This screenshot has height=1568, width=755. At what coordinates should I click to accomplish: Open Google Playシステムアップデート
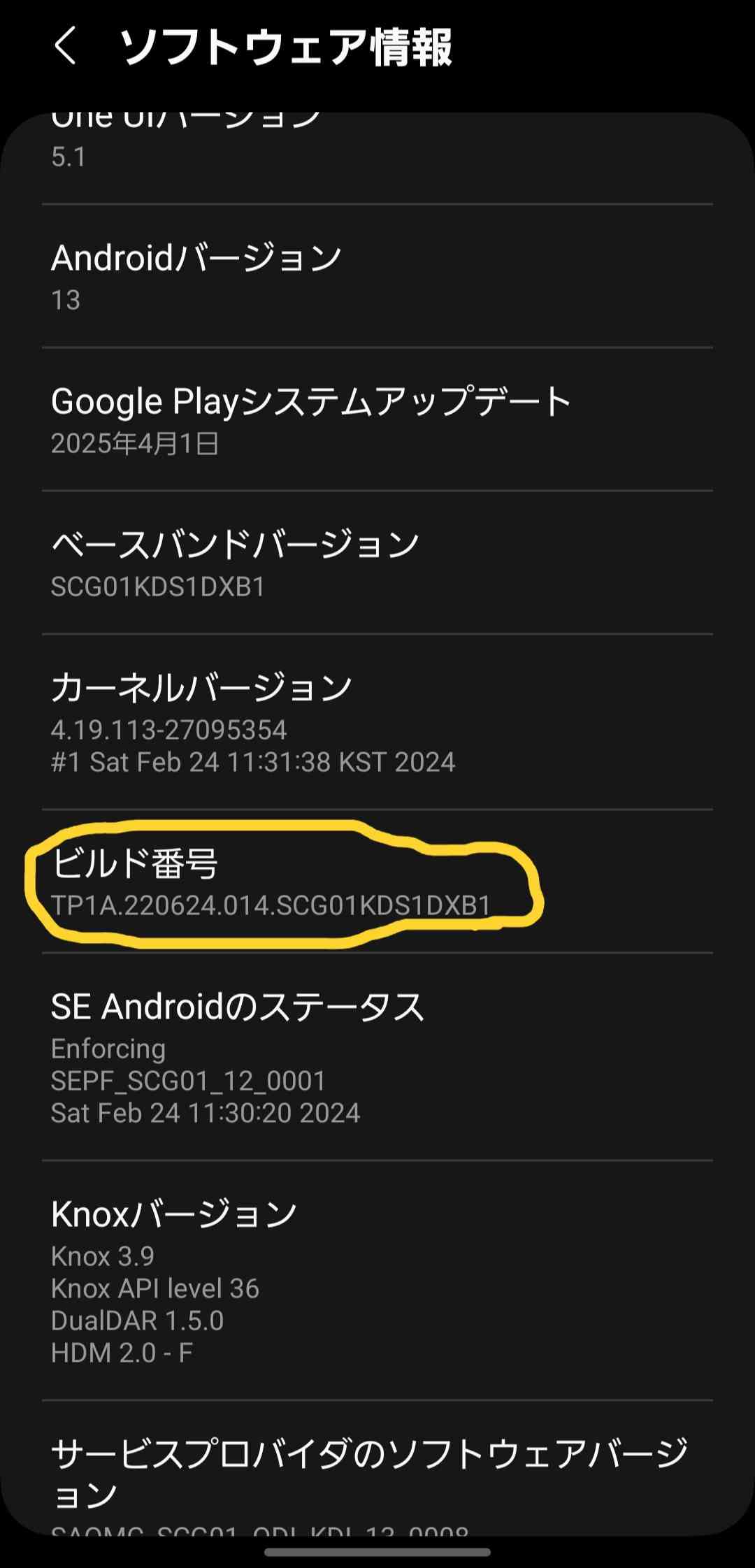click(377, 419)
